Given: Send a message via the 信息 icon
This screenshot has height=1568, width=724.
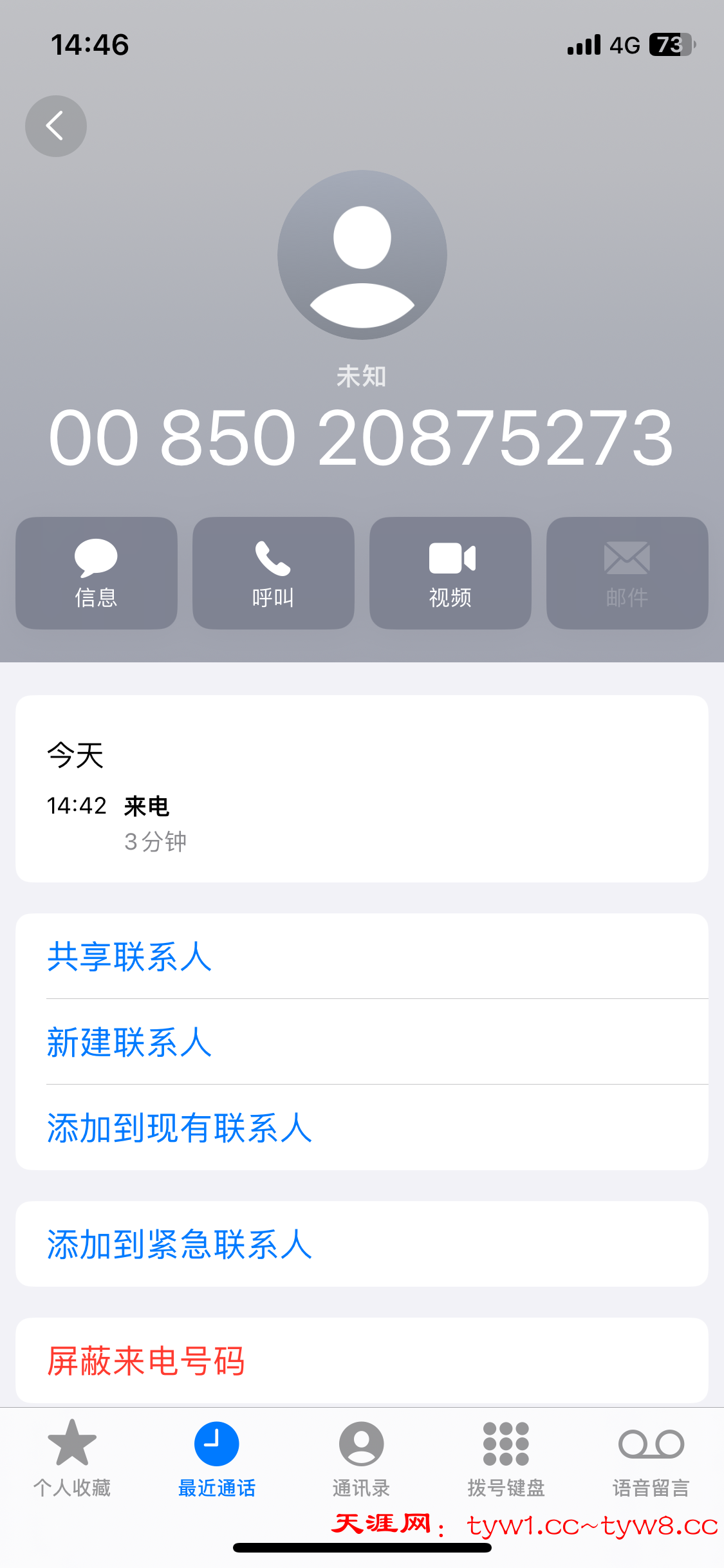Looking at the screenshot, I should click(x=97, y=572).
